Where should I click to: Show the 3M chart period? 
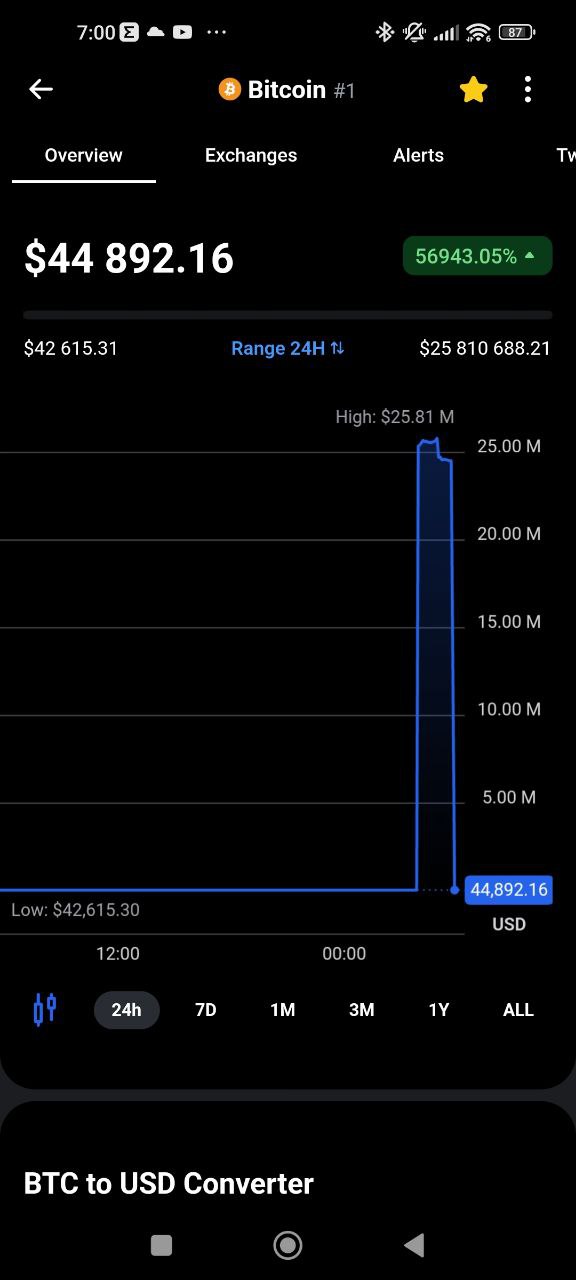click(x=361, y=1010)
